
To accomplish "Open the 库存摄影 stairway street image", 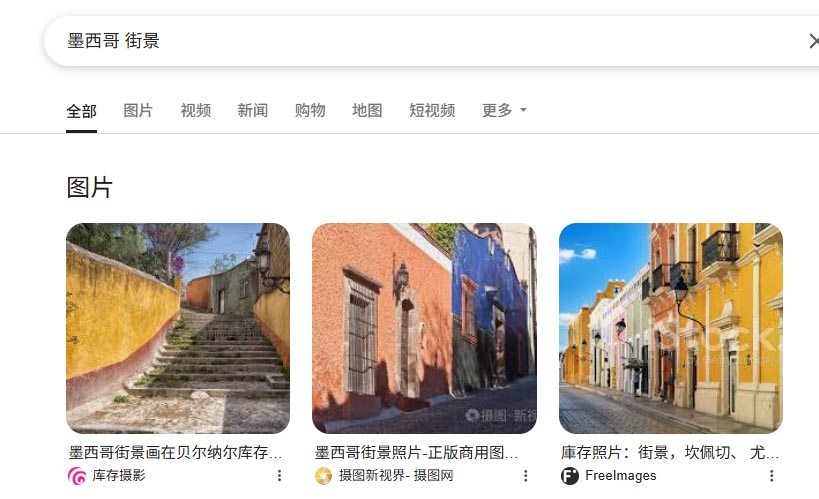I will click(178, 328).
